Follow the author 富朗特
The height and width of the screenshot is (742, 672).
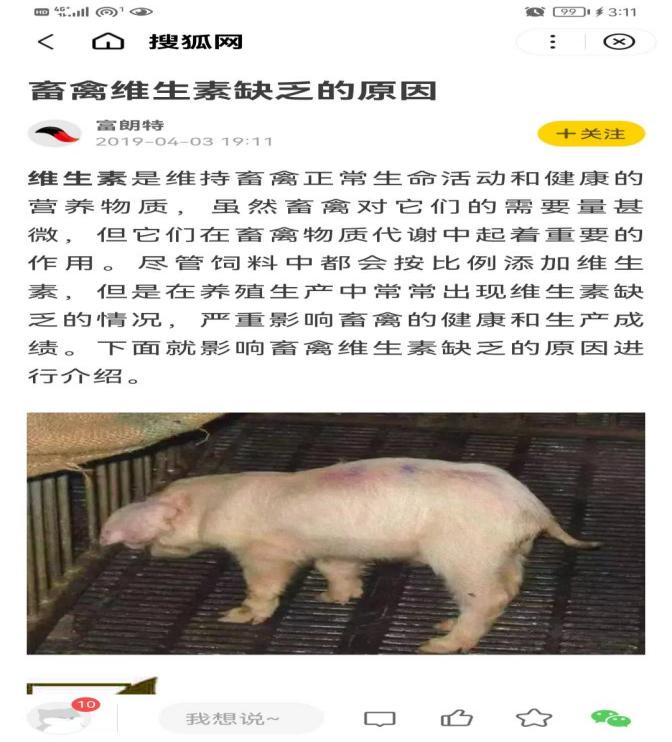(591, 134)
